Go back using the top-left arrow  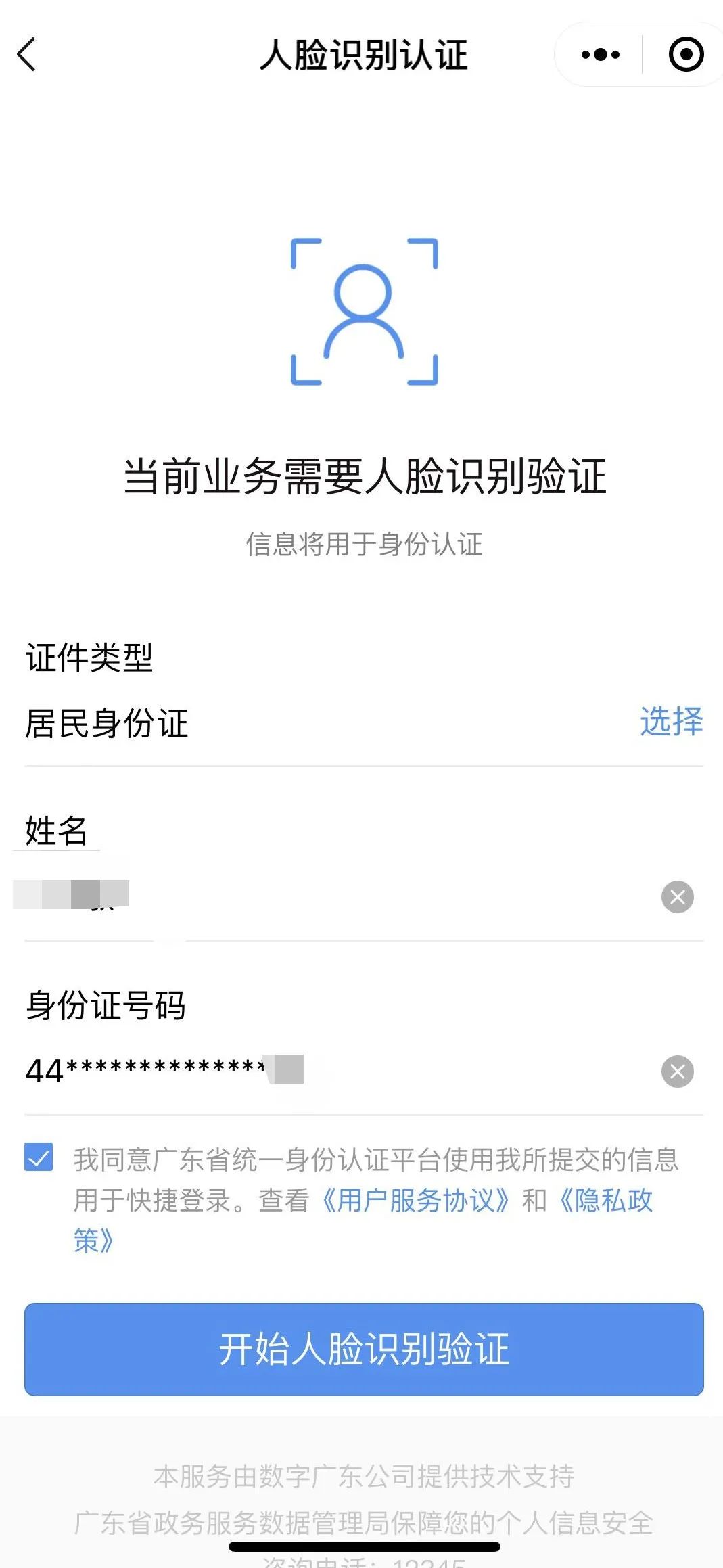tap(26, 55)
